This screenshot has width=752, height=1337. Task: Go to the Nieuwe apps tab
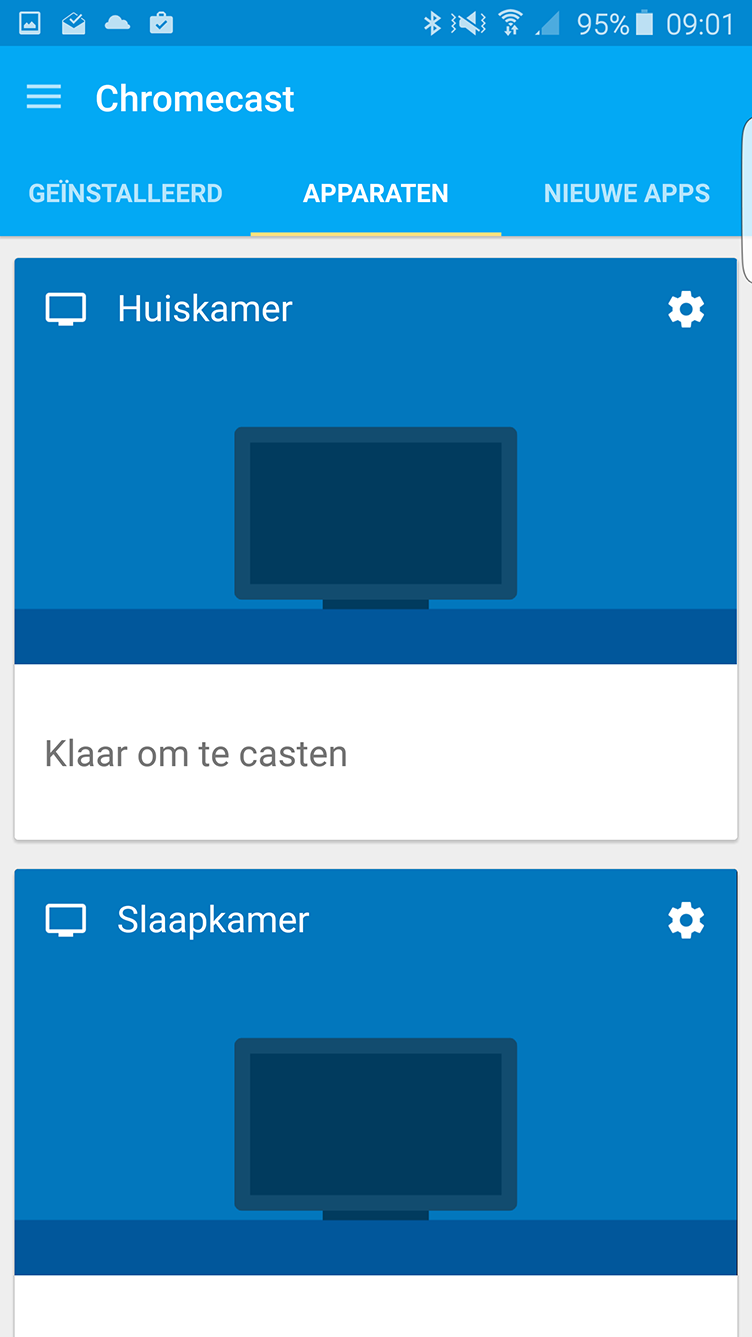pos(627,193)
